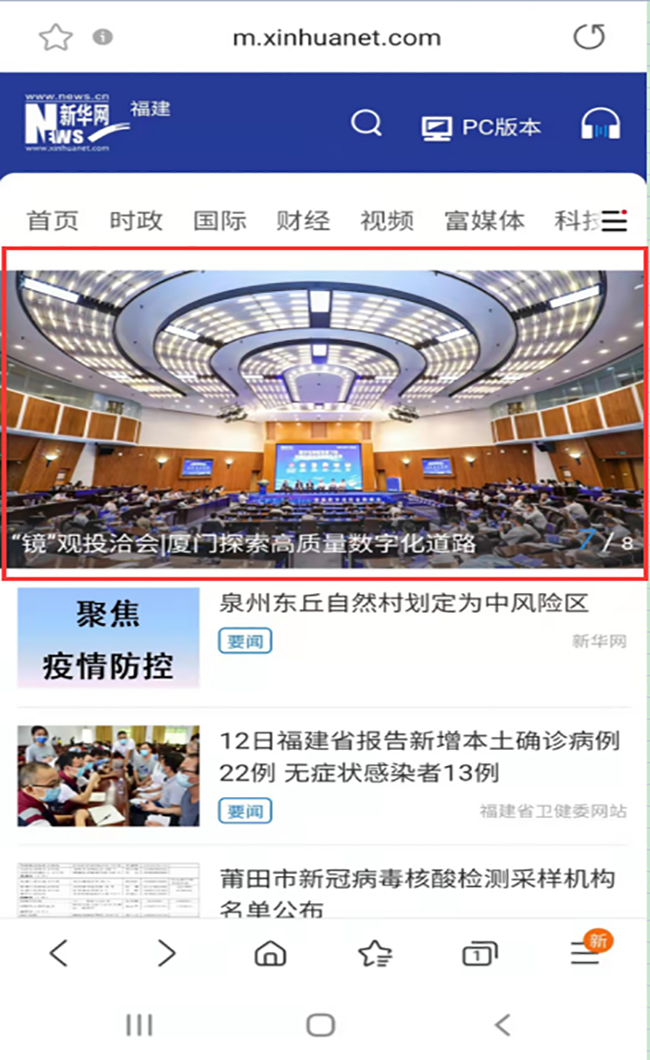Open the headphones audio icon

600,125
